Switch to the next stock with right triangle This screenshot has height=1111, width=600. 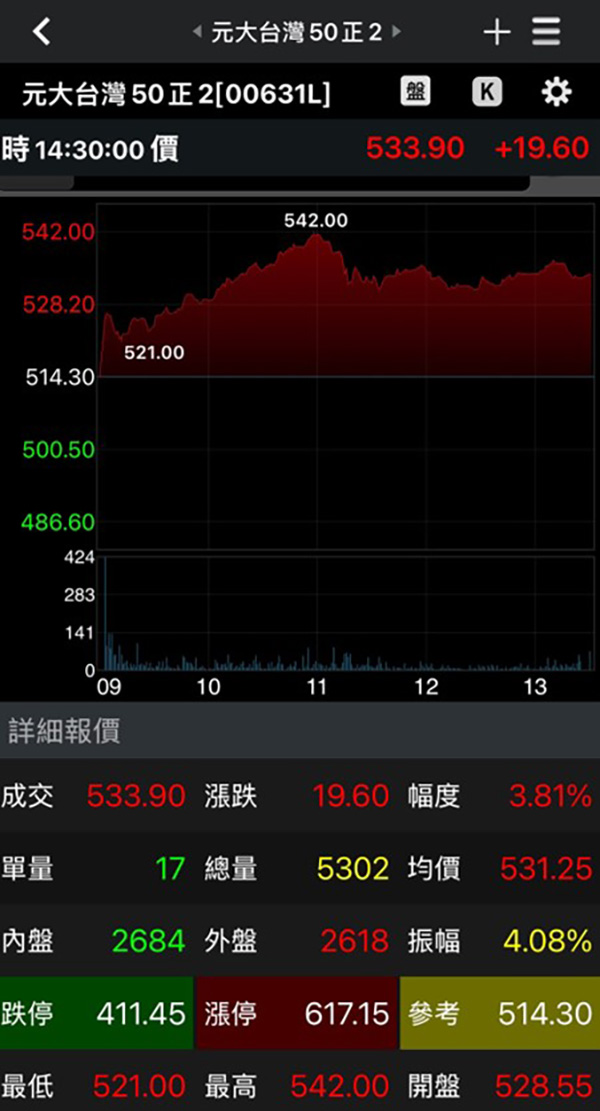[x=397, y=32]
